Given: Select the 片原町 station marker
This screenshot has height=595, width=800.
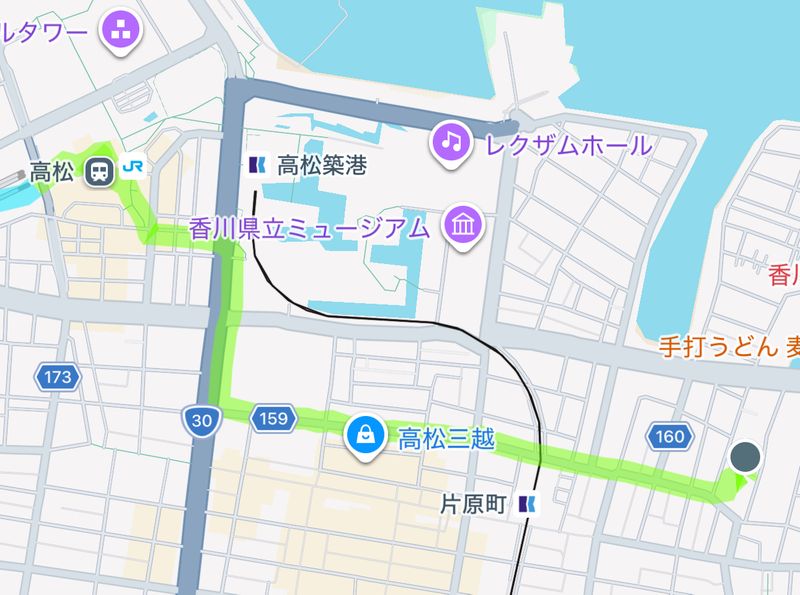Looking at the screenshot, I should tap(527, 503).
